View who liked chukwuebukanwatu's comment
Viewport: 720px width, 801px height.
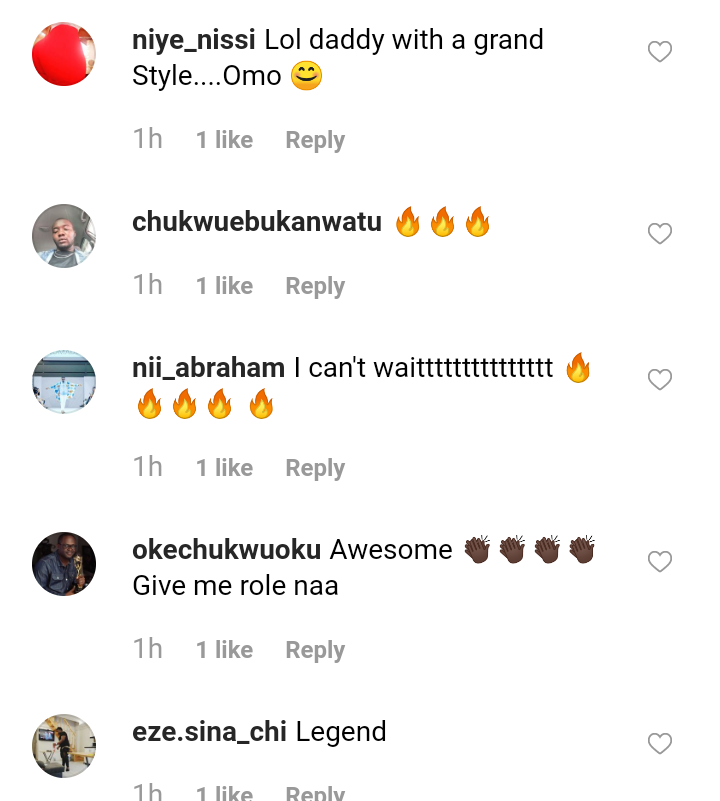point(224,286)
